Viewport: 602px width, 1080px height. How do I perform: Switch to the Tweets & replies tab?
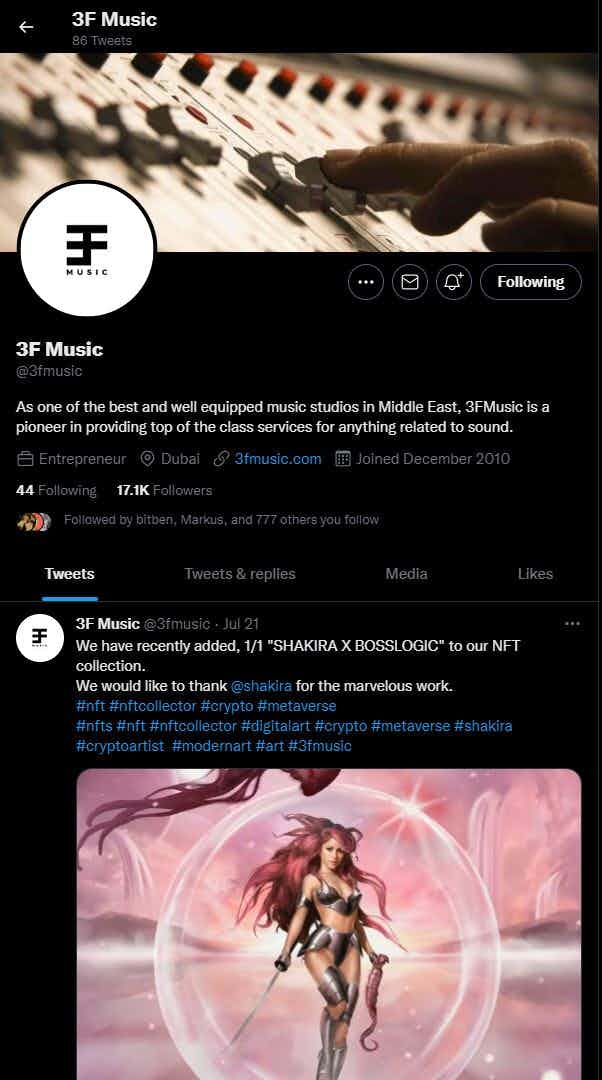[240, 574]
